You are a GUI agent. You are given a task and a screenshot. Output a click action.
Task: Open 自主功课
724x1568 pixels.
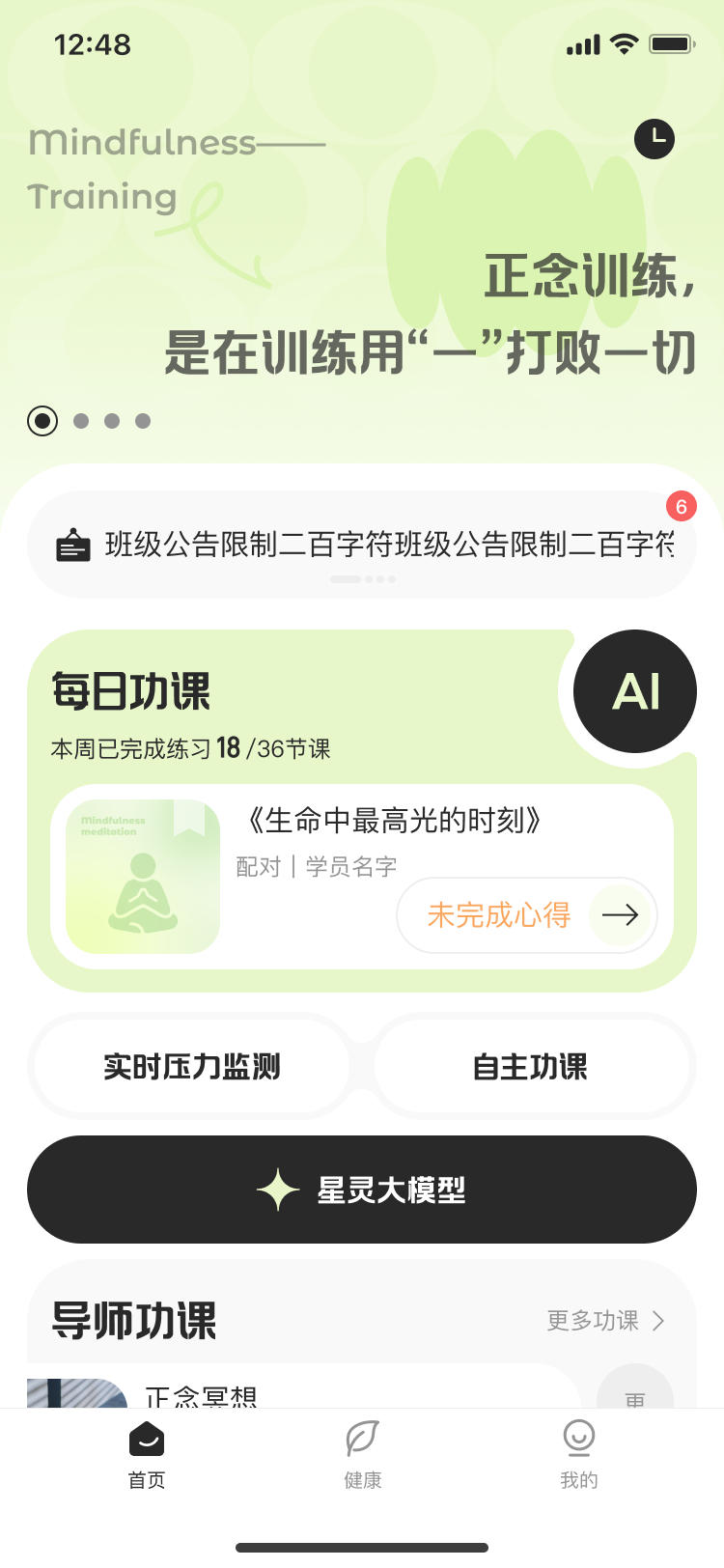tap(532, 1067)
